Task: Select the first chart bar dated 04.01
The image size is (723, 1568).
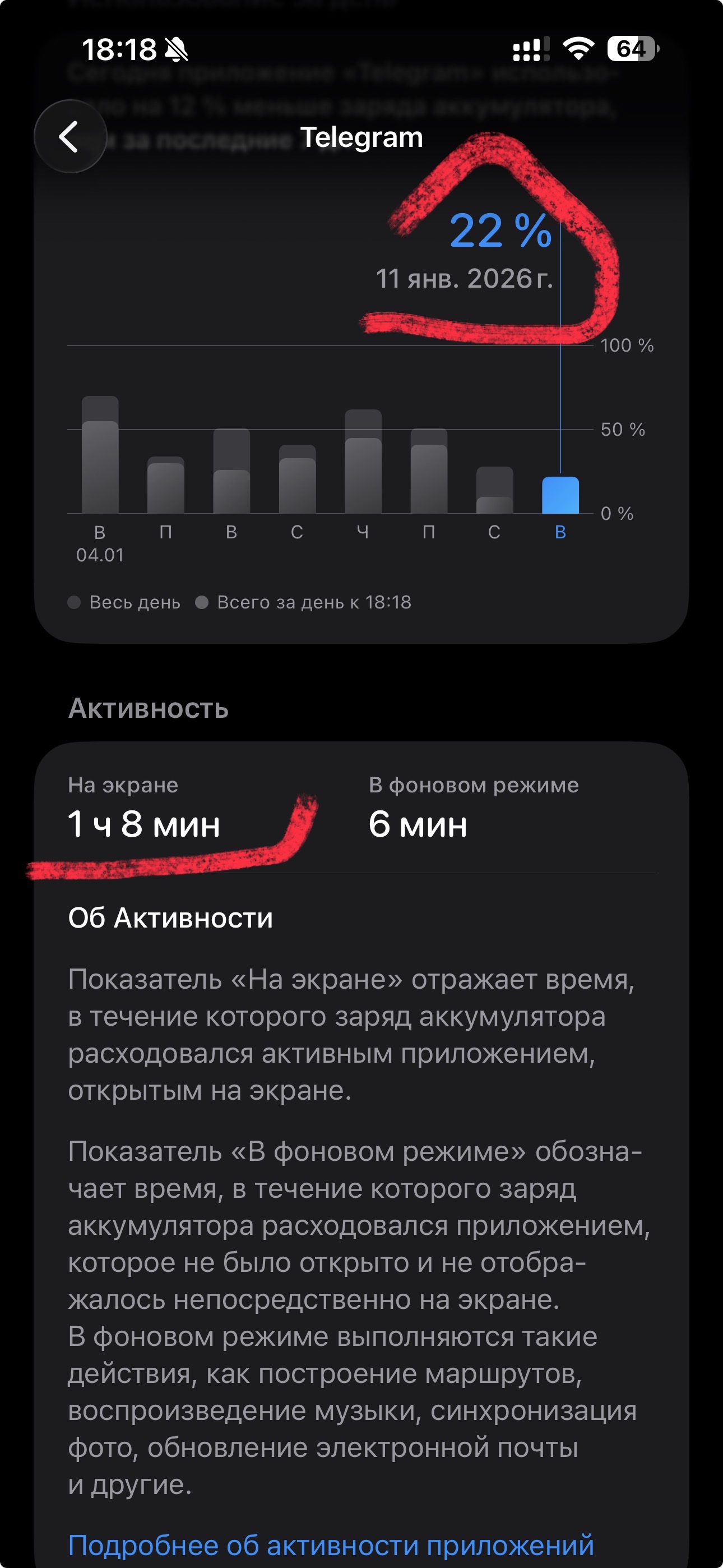Action: [100, 455]
